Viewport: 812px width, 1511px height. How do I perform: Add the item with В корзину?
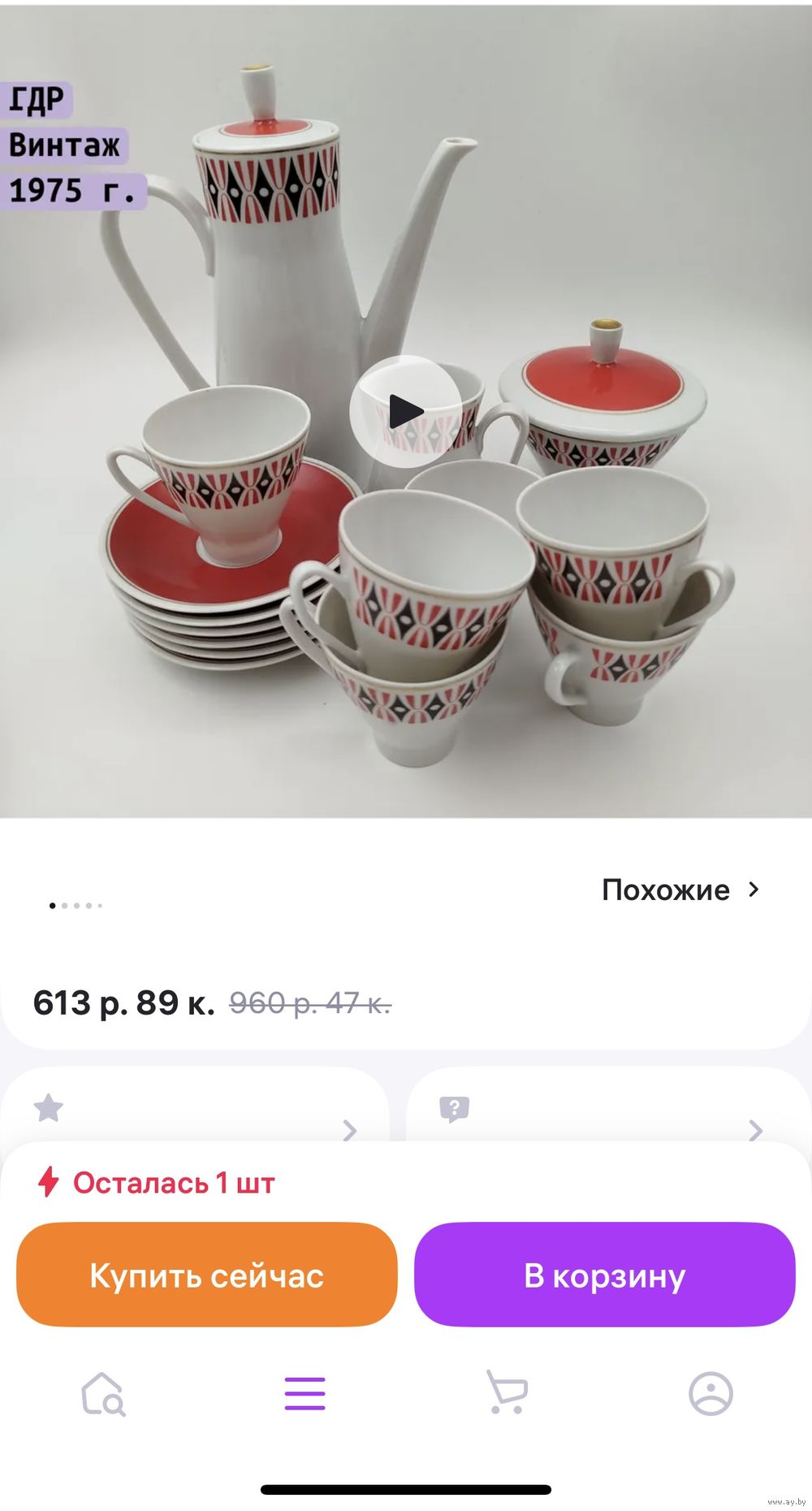605,1275
